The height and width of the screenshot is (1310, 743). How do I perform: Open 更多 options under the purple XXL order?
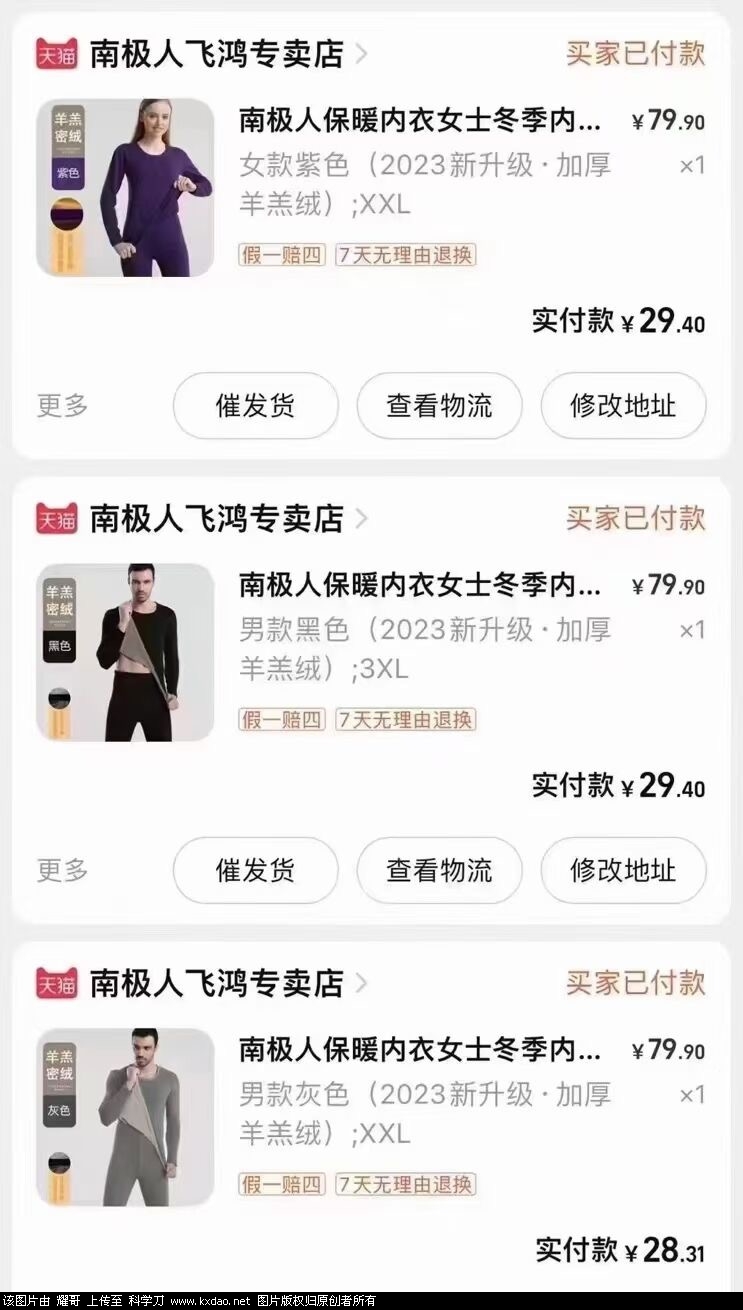point(63,406)
